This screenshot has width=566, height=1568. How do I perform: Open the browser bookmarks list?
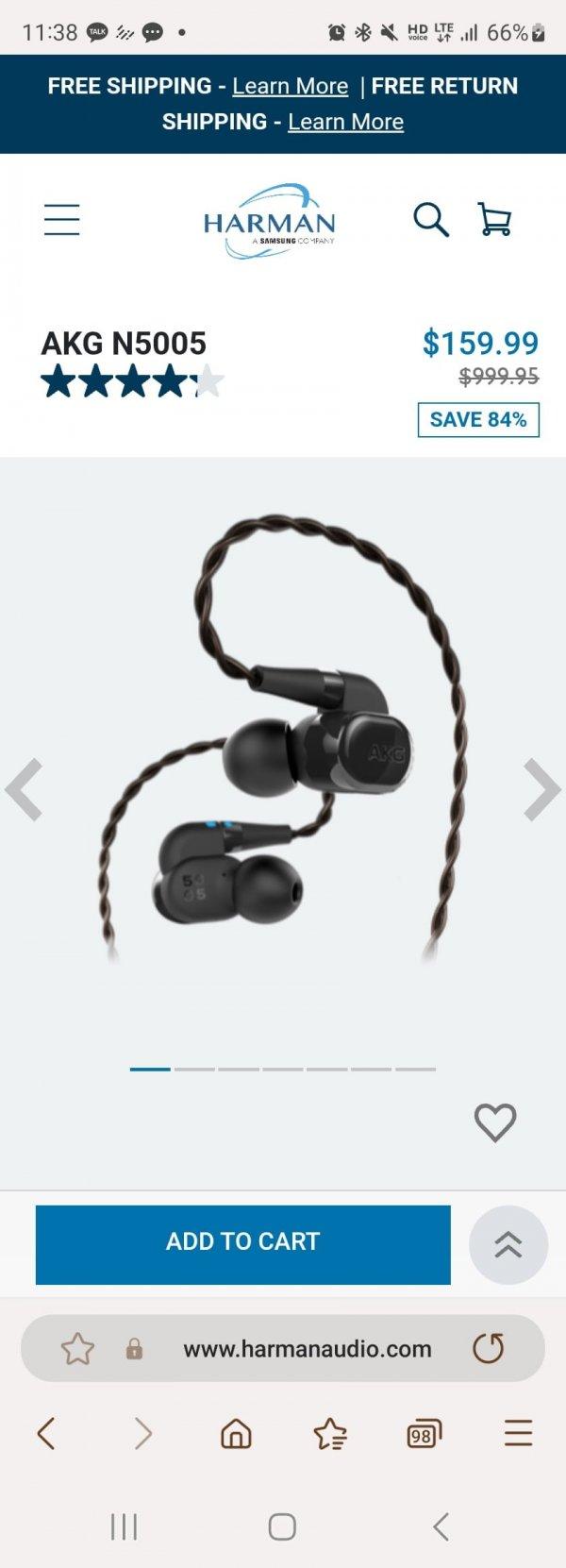[x=330, y=1434]
